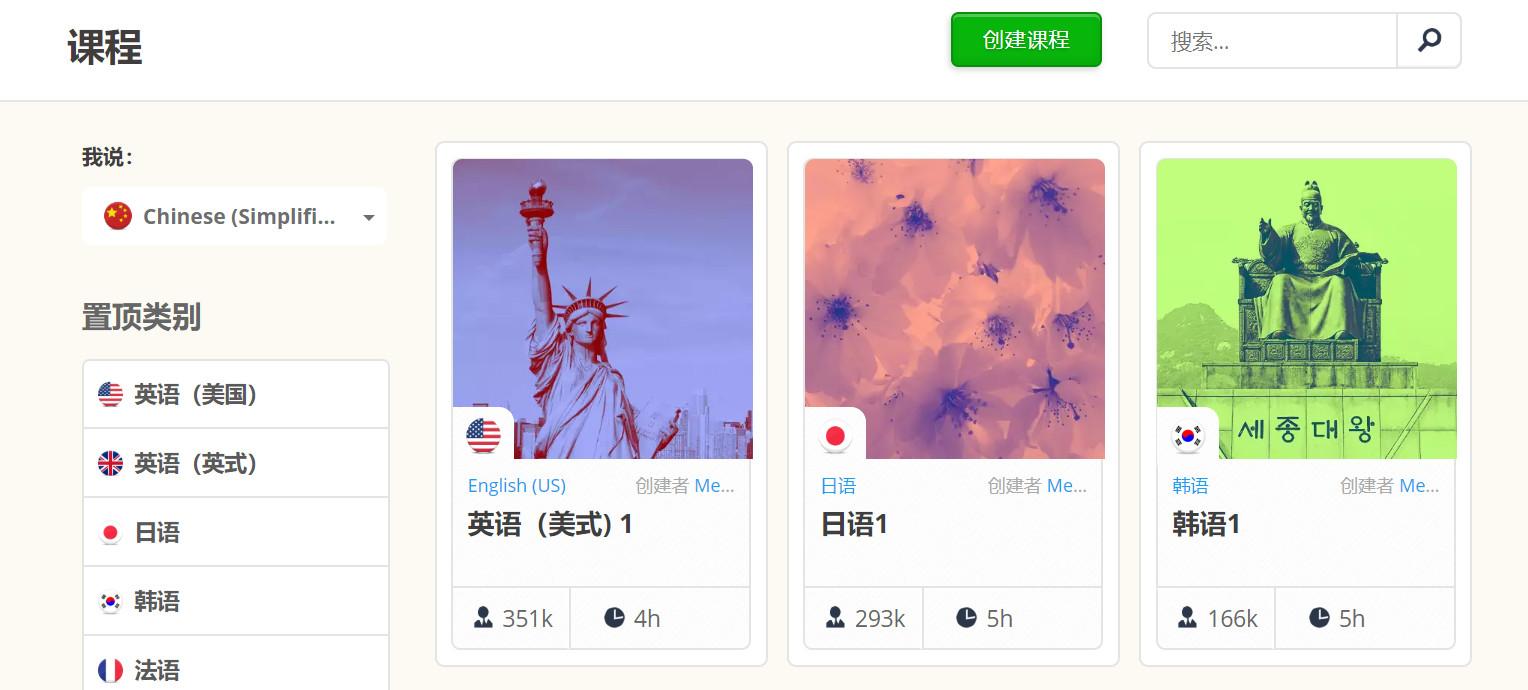
Task: Follow the English (US) link
Action: pos(517,486)
